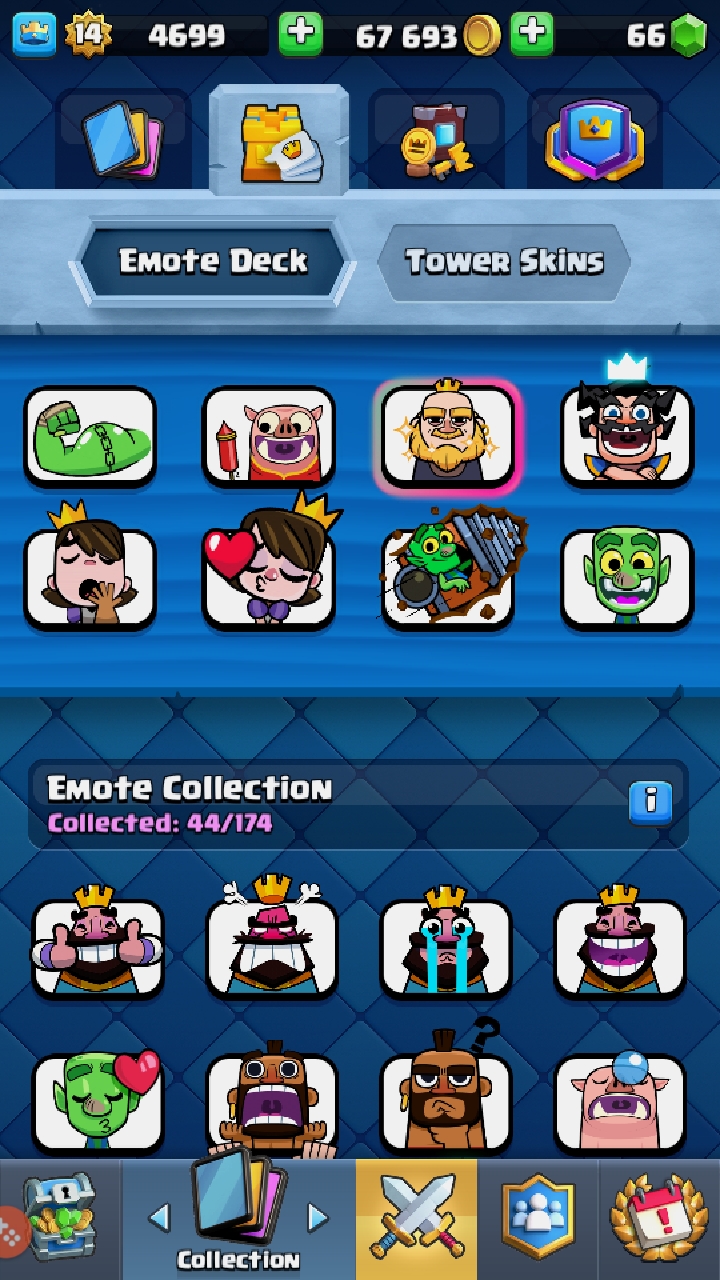The width and height of the screenshot is (720, 1280).
Task: Select the Tower Skins tab
Action: point(504,263)
